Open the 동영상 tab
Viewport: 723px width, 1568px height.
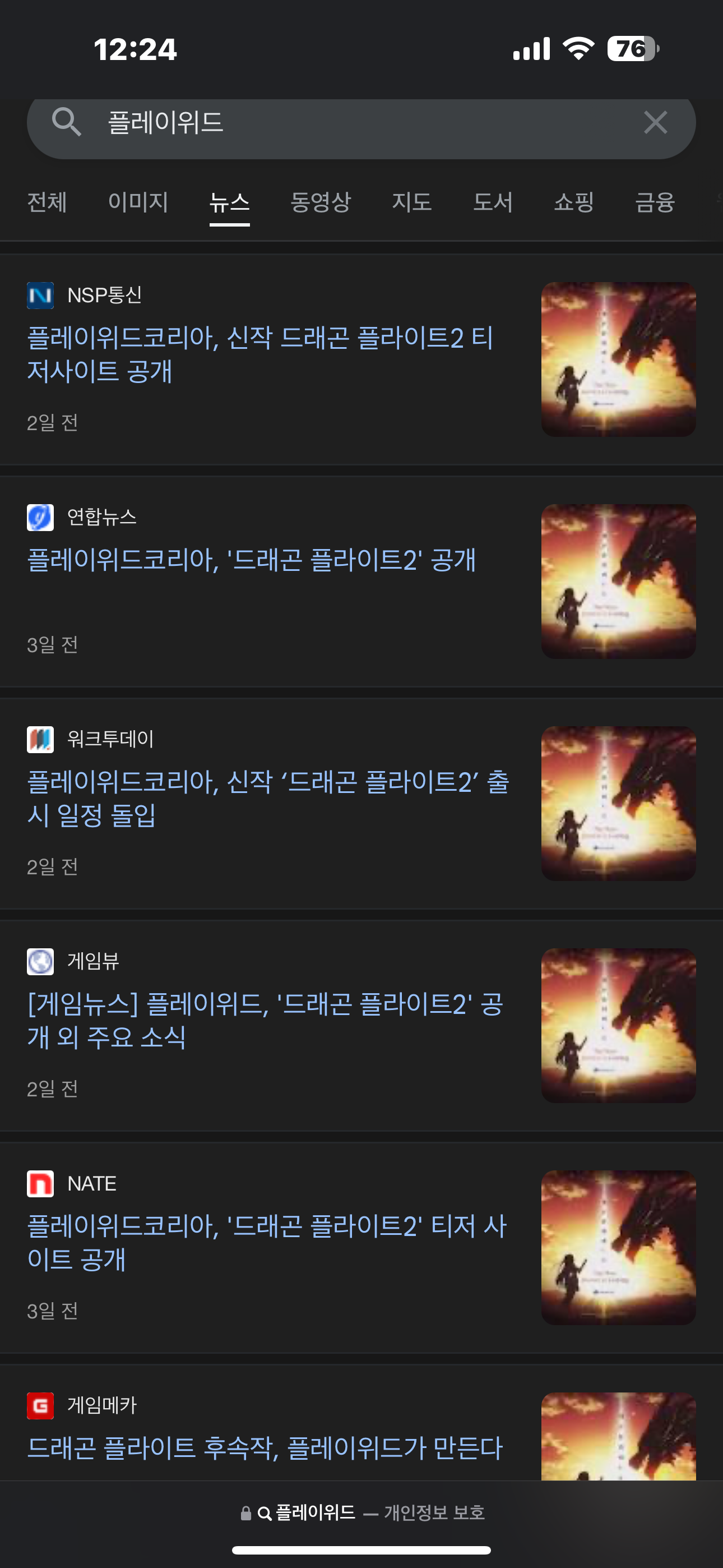pos(320,202)
